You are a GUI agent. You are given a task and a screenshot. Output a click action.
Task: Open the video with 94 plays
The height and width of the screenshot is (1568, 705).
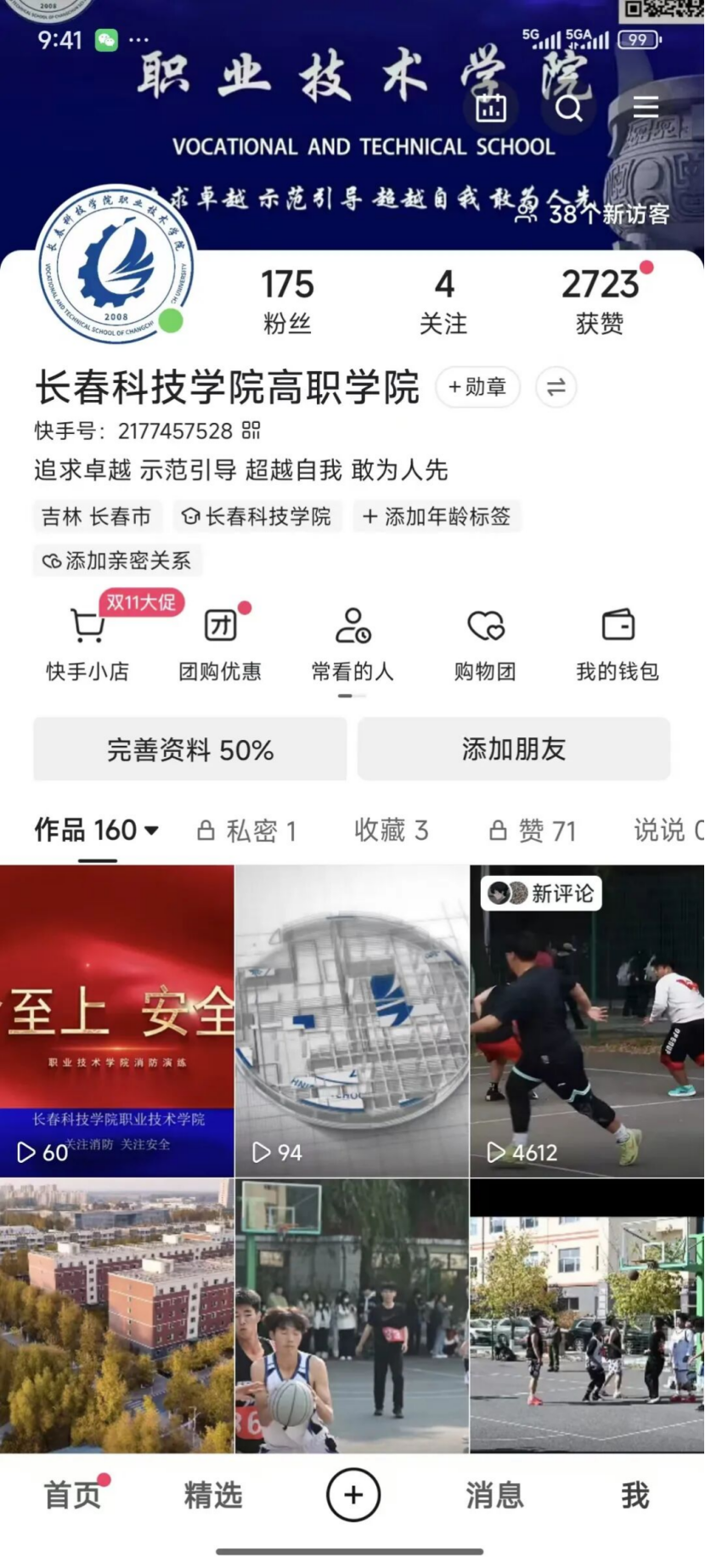(352, 1021)
